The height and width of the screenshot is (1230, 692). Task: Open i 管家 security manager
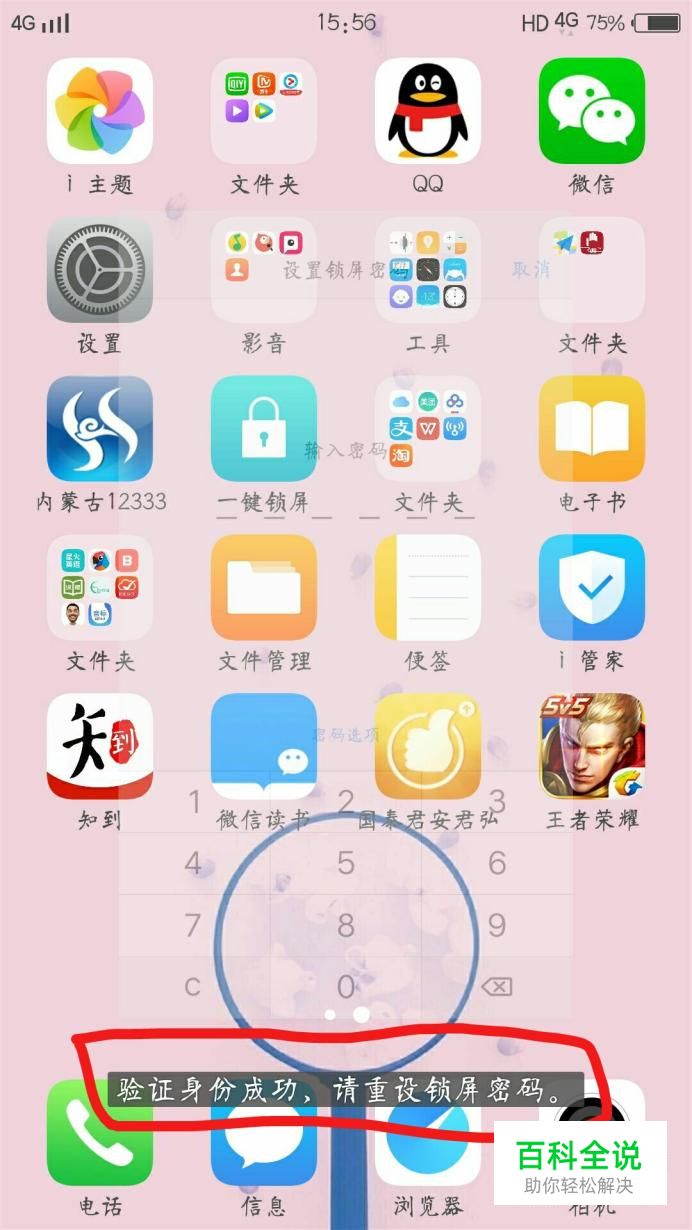[592, 588]
